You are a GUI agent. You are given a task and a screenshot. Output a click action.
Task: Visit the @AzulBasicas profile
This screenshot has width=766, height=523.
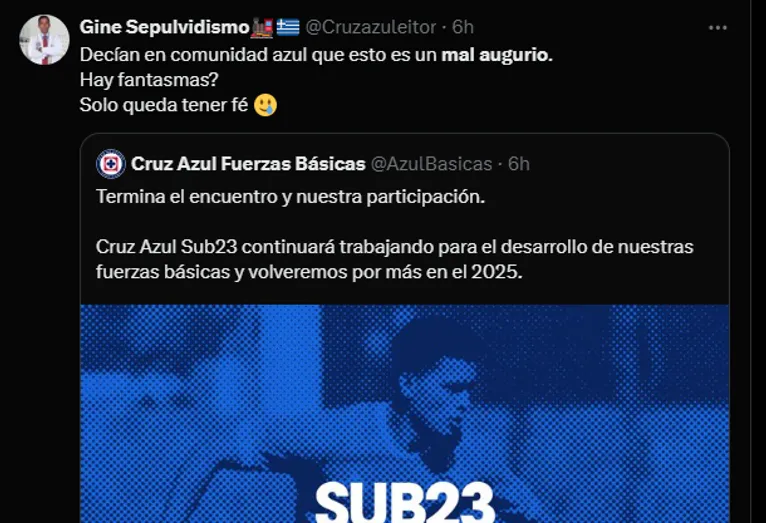432,163
